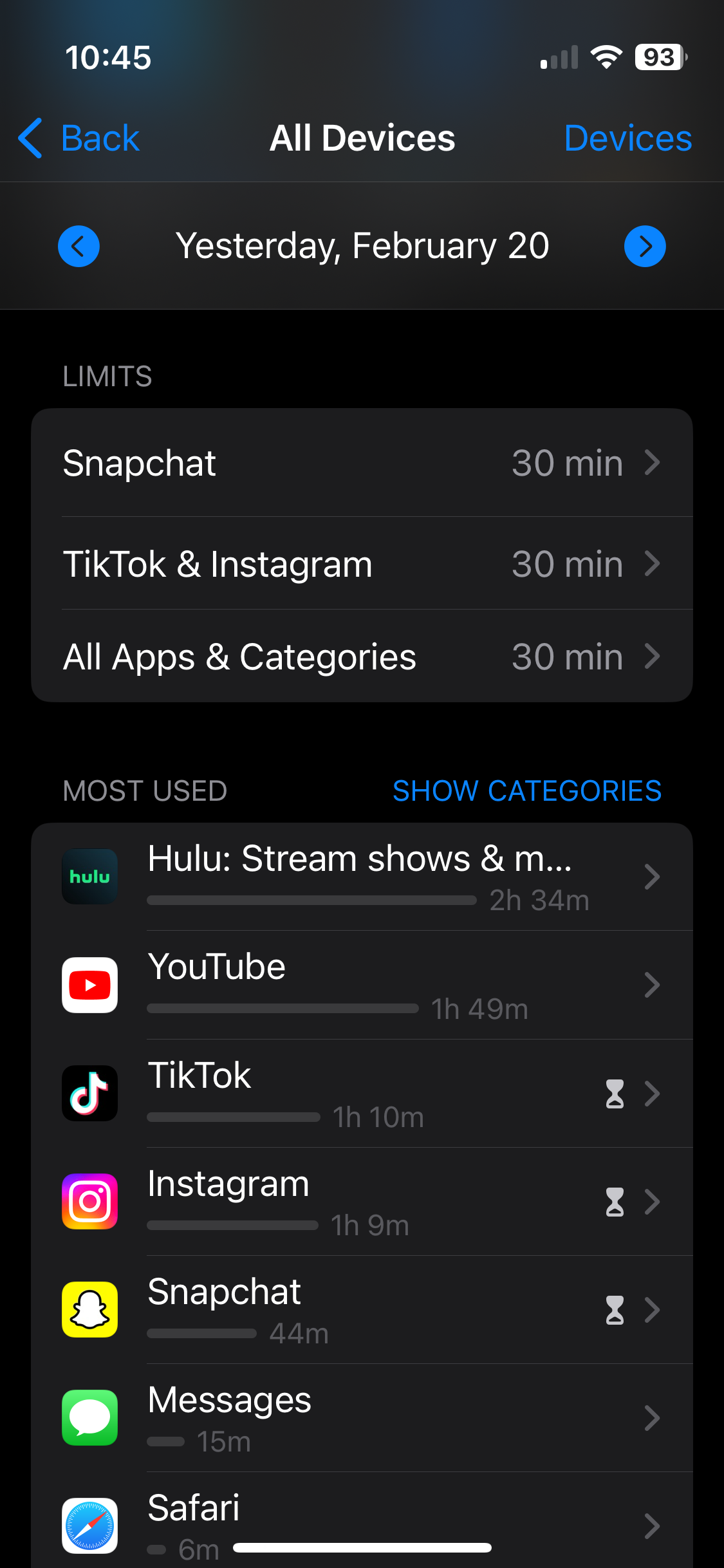Show the previous day's usage

[79, 246]
